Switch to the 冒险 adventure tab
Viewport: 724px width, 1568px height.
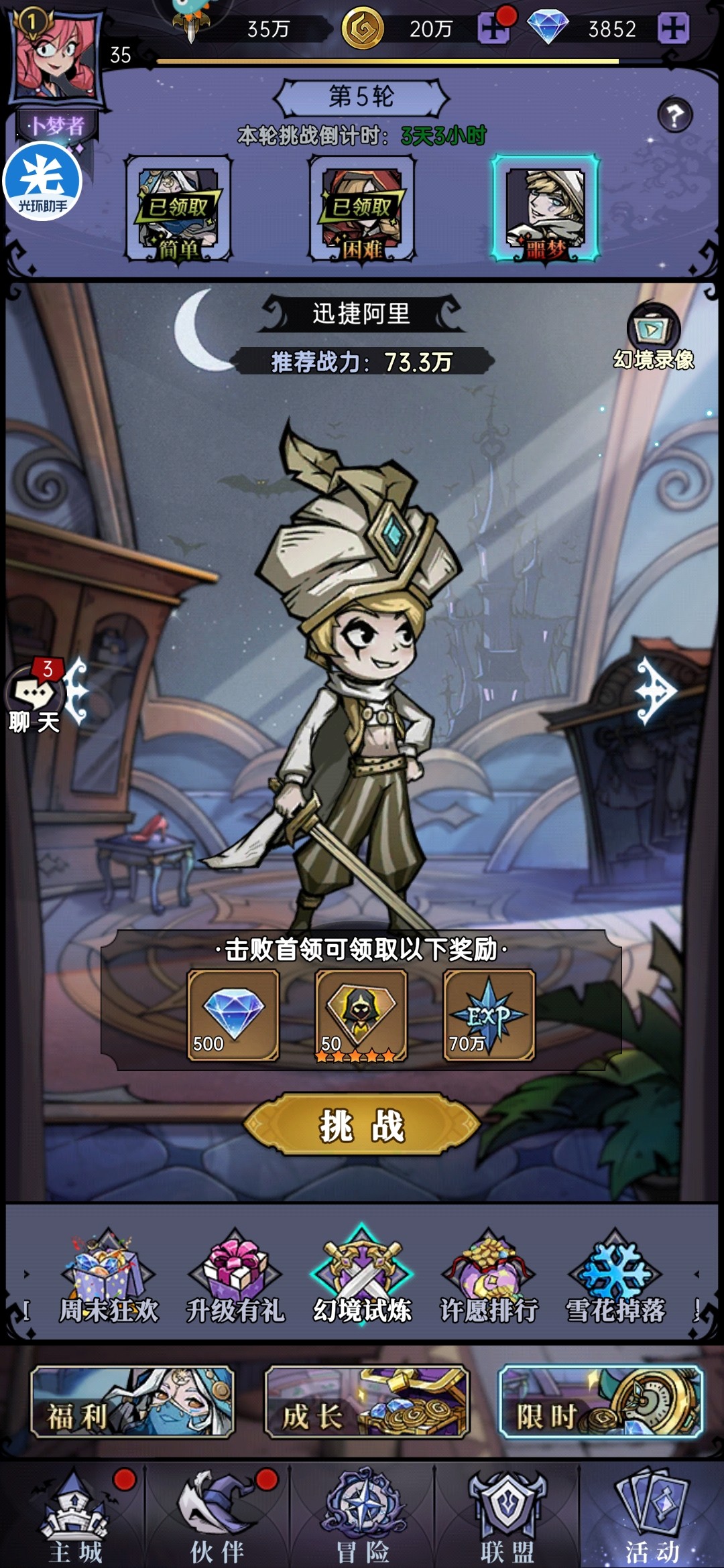click(363, 1516)
